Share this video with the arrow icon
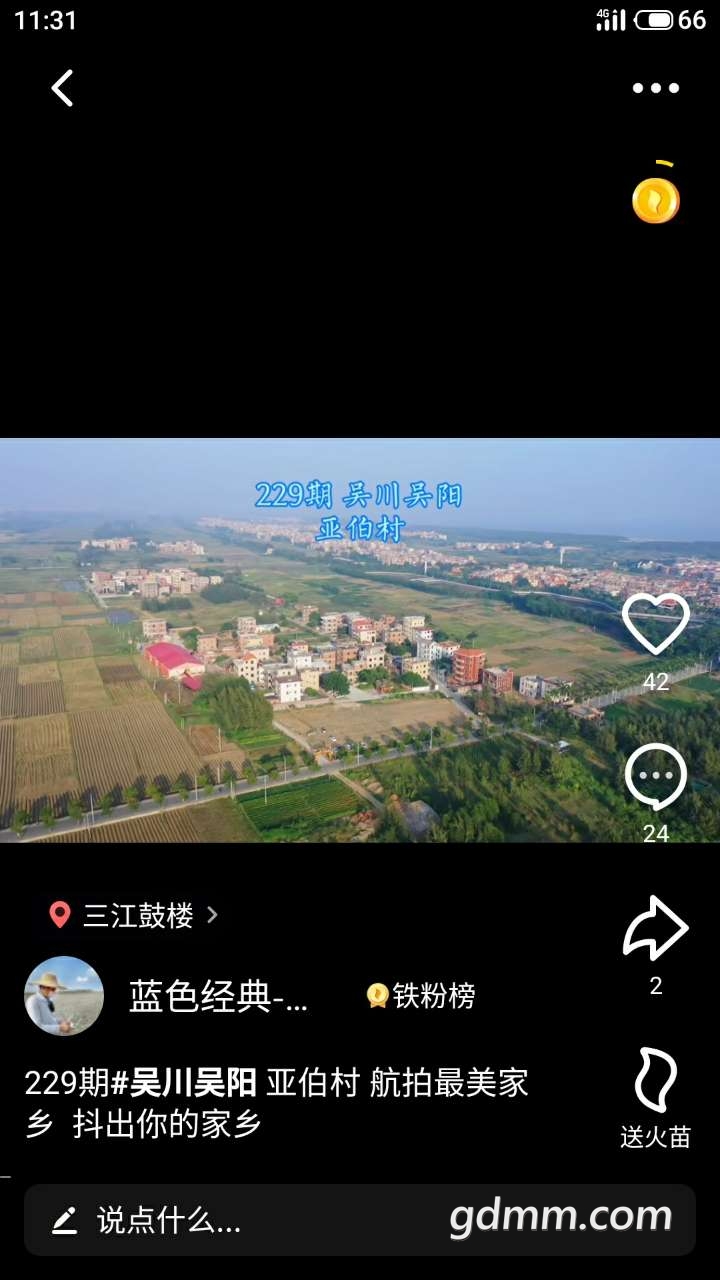 click(656, 929)
